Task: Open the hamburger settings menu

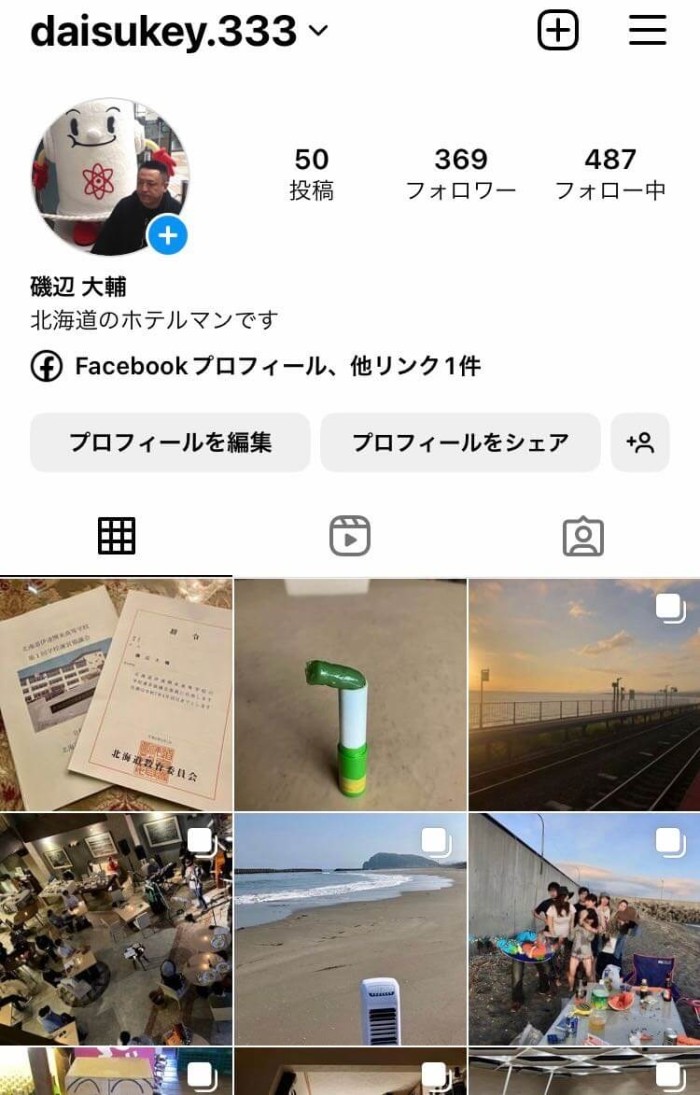Action: [x=647, y=31]
